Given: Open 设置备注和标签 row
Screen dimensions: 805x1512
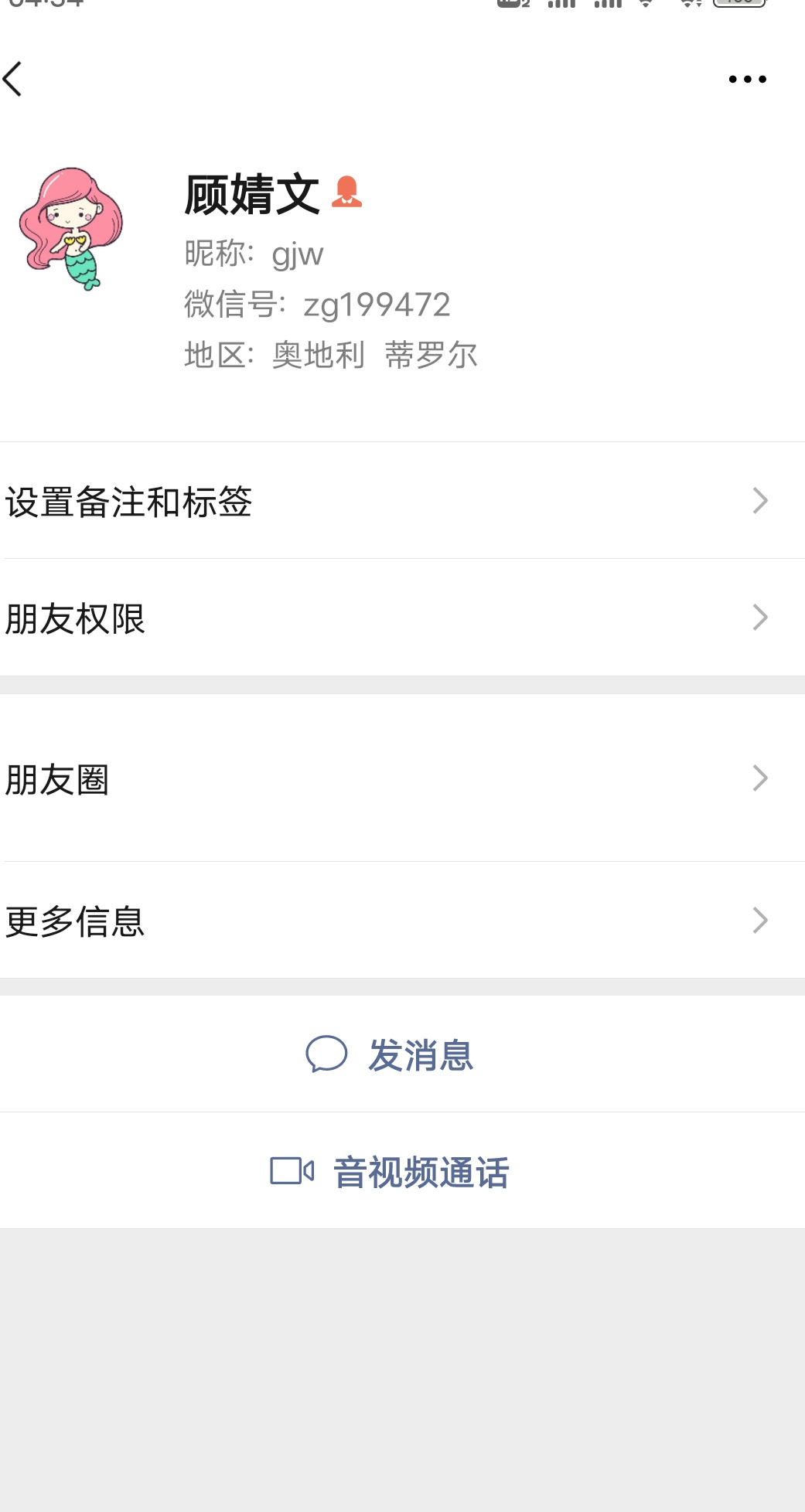Looking at the screenshot, I should pos(402,501).
